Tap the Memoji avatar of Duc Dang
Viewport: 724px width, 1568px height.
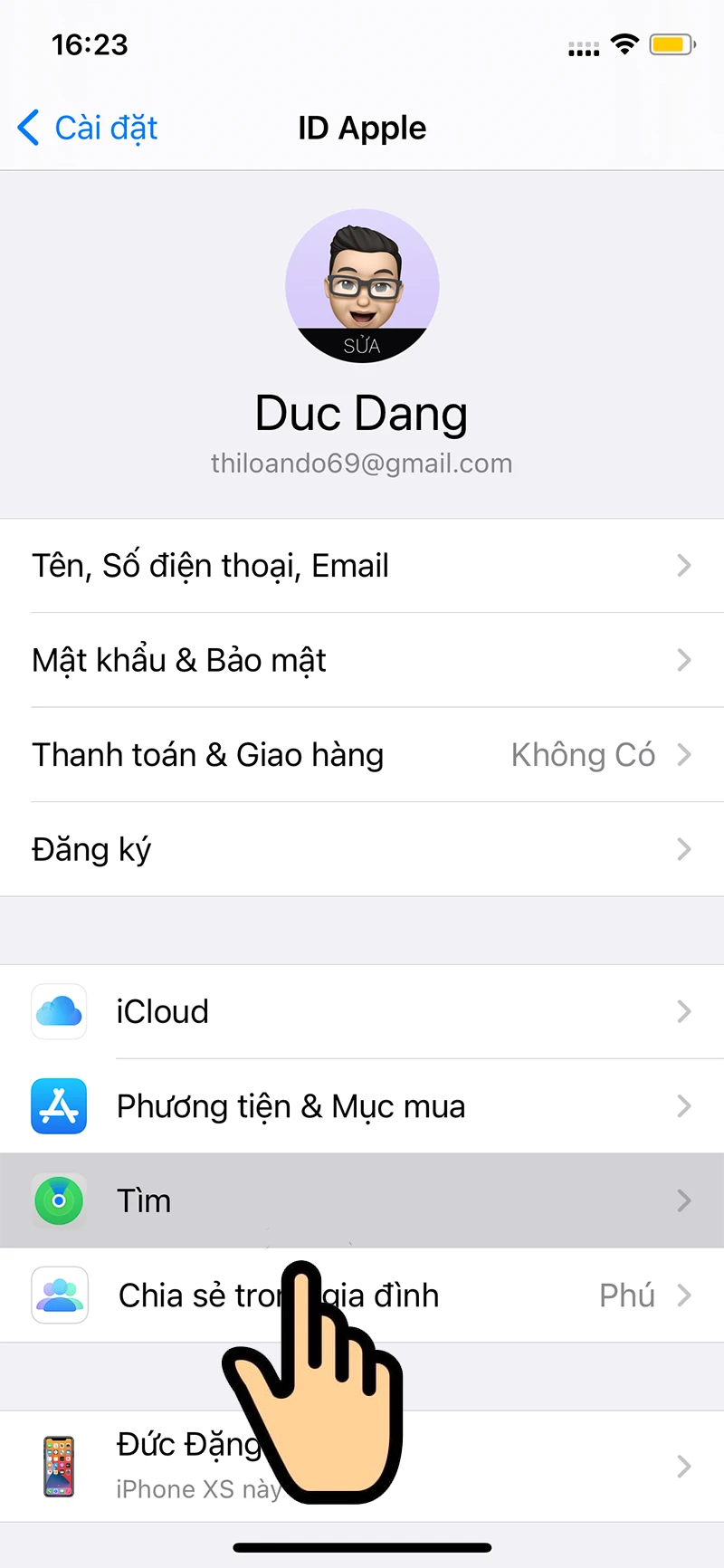pos(361,281)
